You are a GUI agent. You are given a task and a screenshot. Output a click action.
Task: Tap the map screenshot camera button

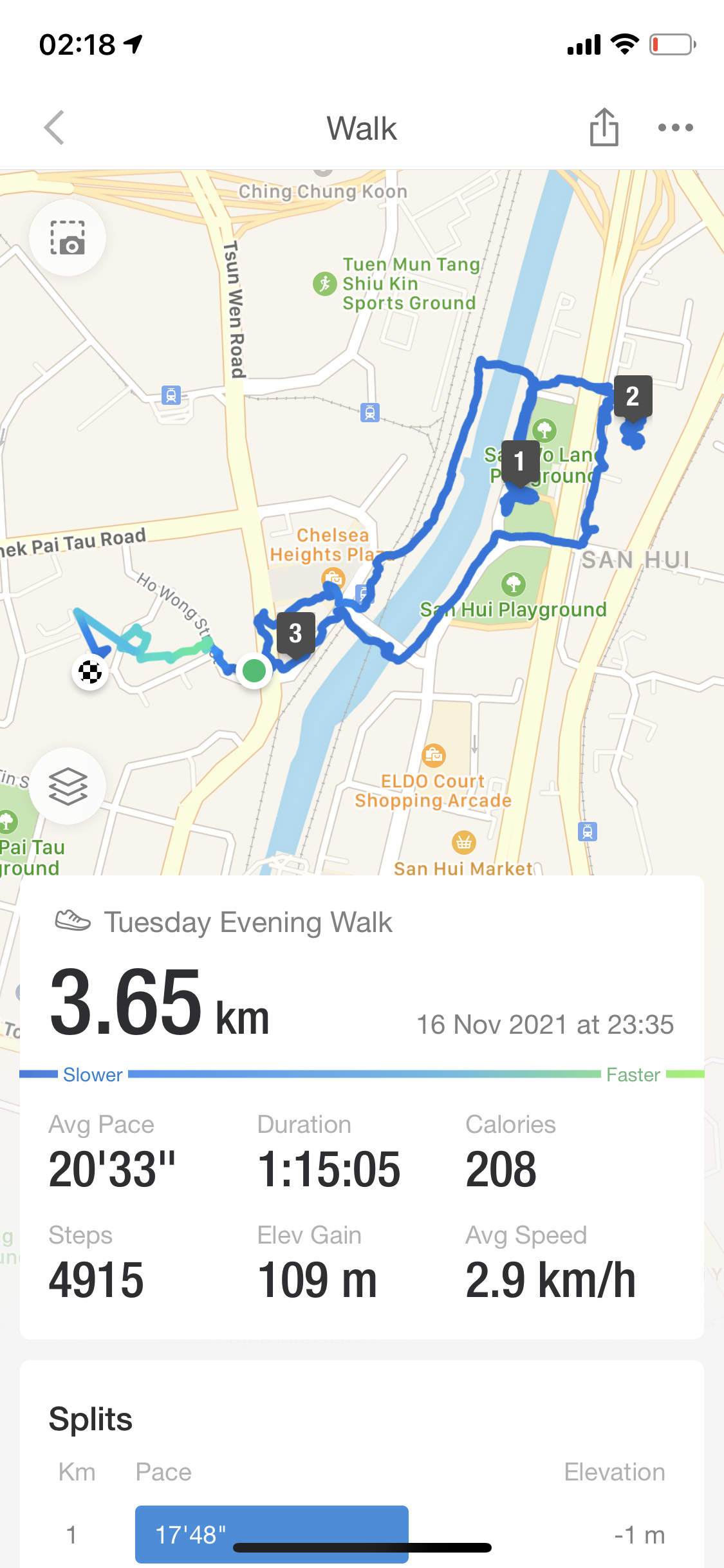[68, 238]
